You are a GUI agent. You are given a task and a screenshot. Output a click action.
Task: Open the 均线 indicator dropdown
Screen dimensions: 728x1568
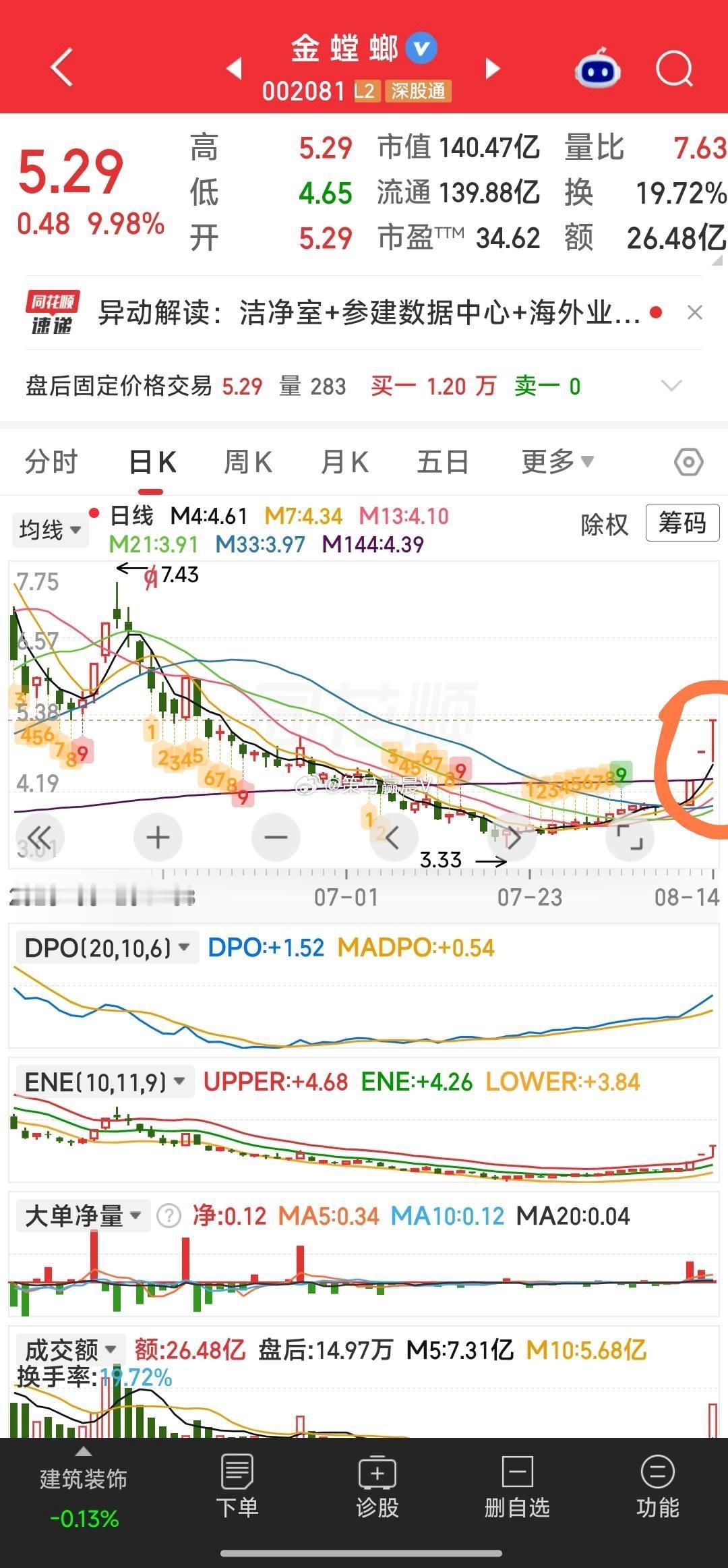51,529
